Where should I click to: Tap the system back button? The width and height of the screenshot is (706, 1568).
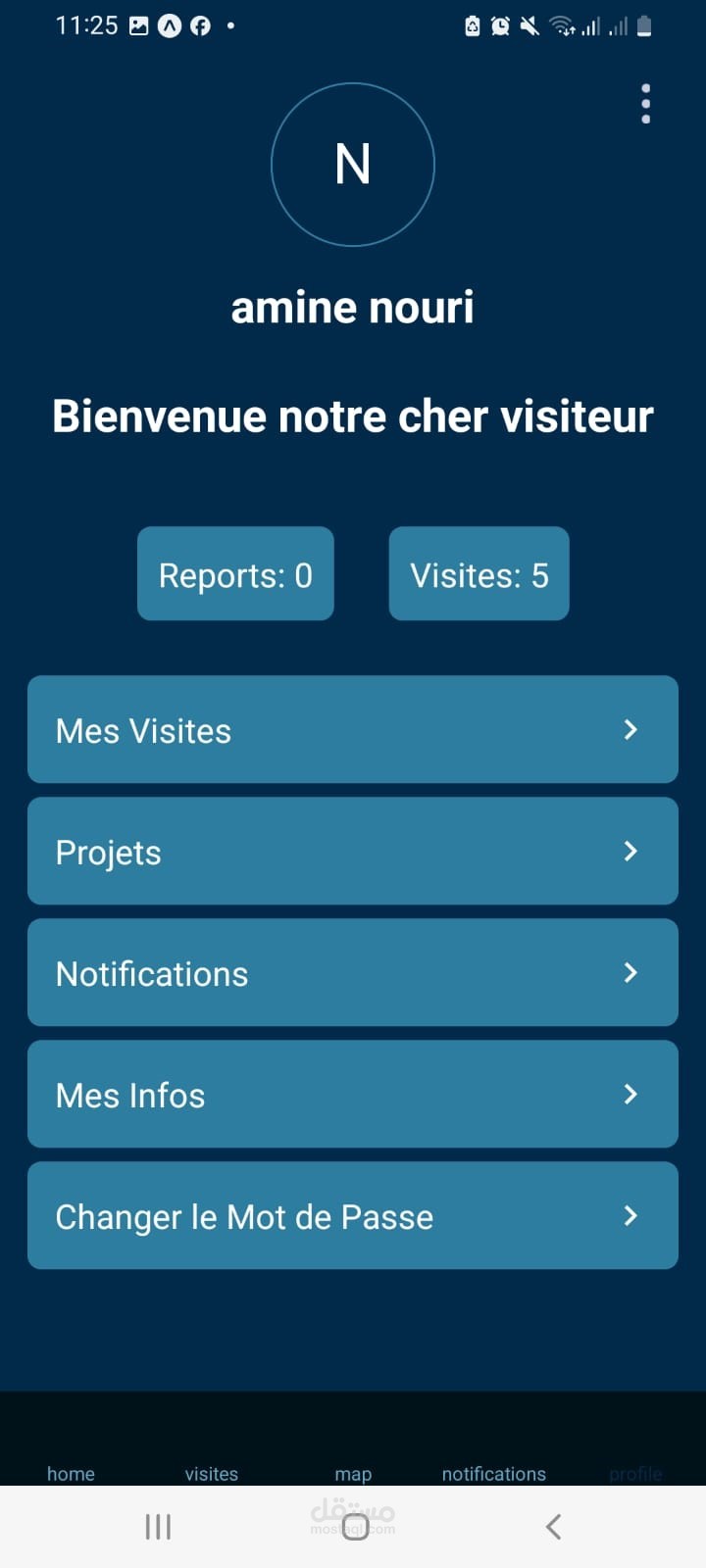553,1526
